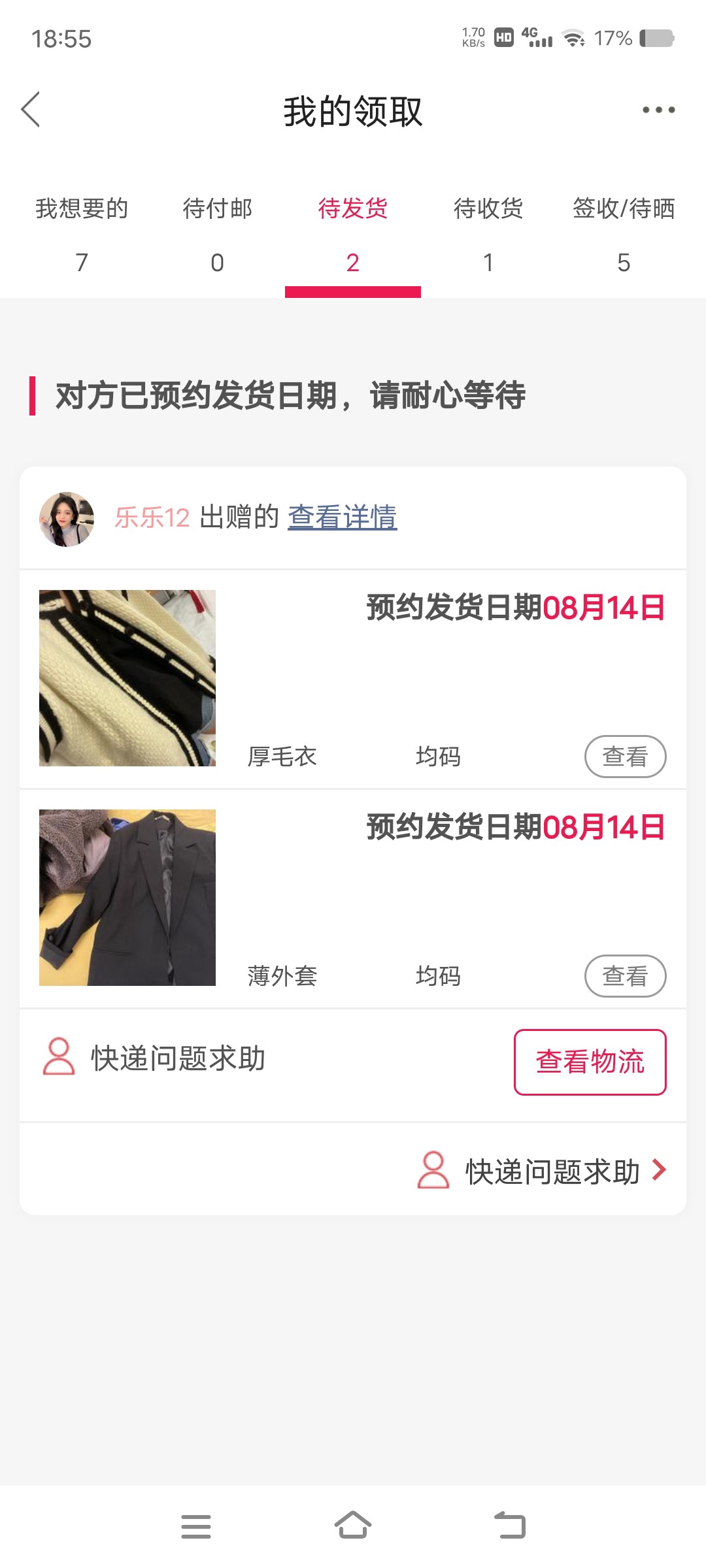Go to the system home screen
This screenshot has width=706, height=1568.
(353, 1526)
